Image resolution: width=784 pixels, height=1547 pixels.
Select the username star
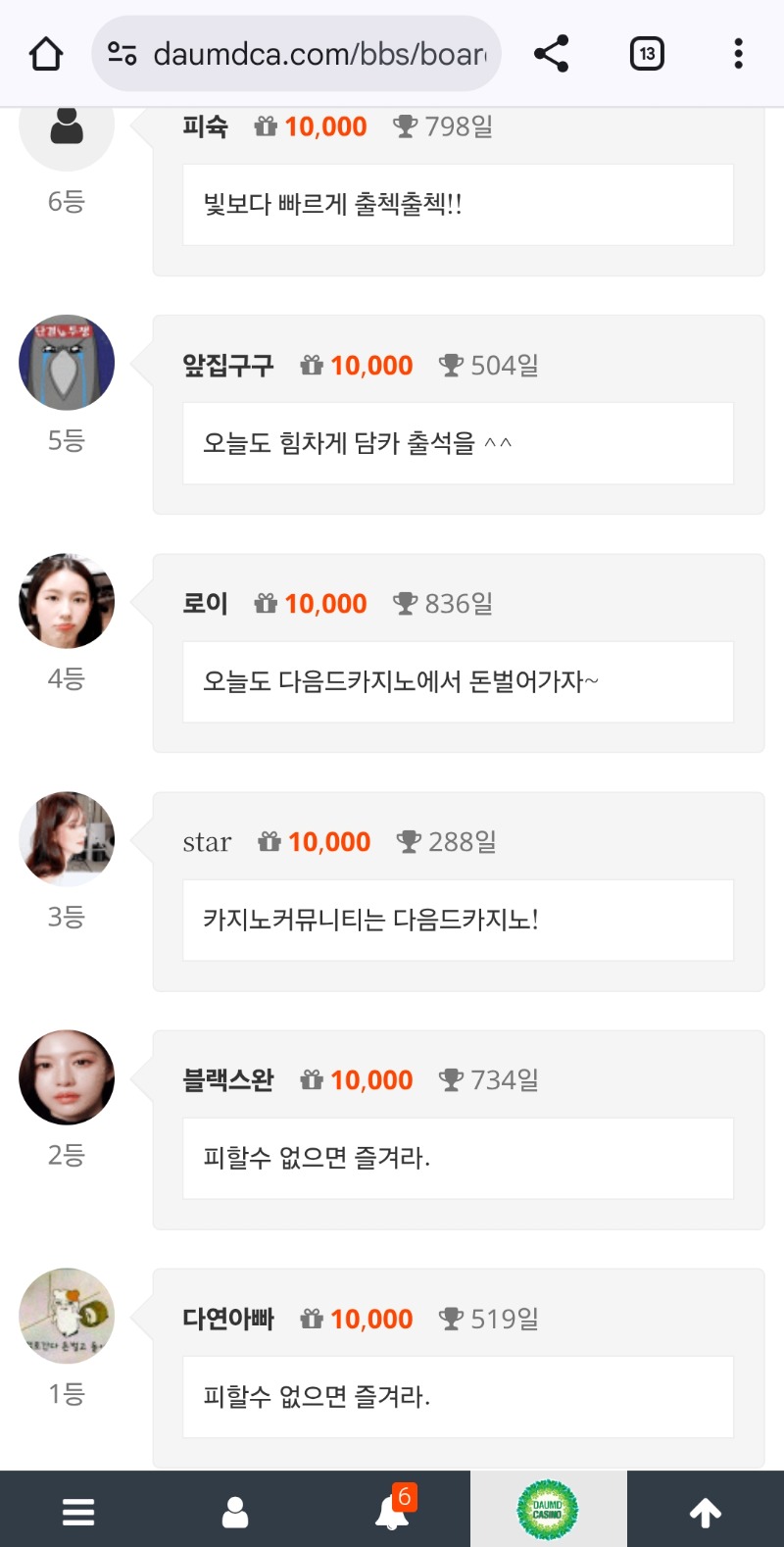[206, 841]
